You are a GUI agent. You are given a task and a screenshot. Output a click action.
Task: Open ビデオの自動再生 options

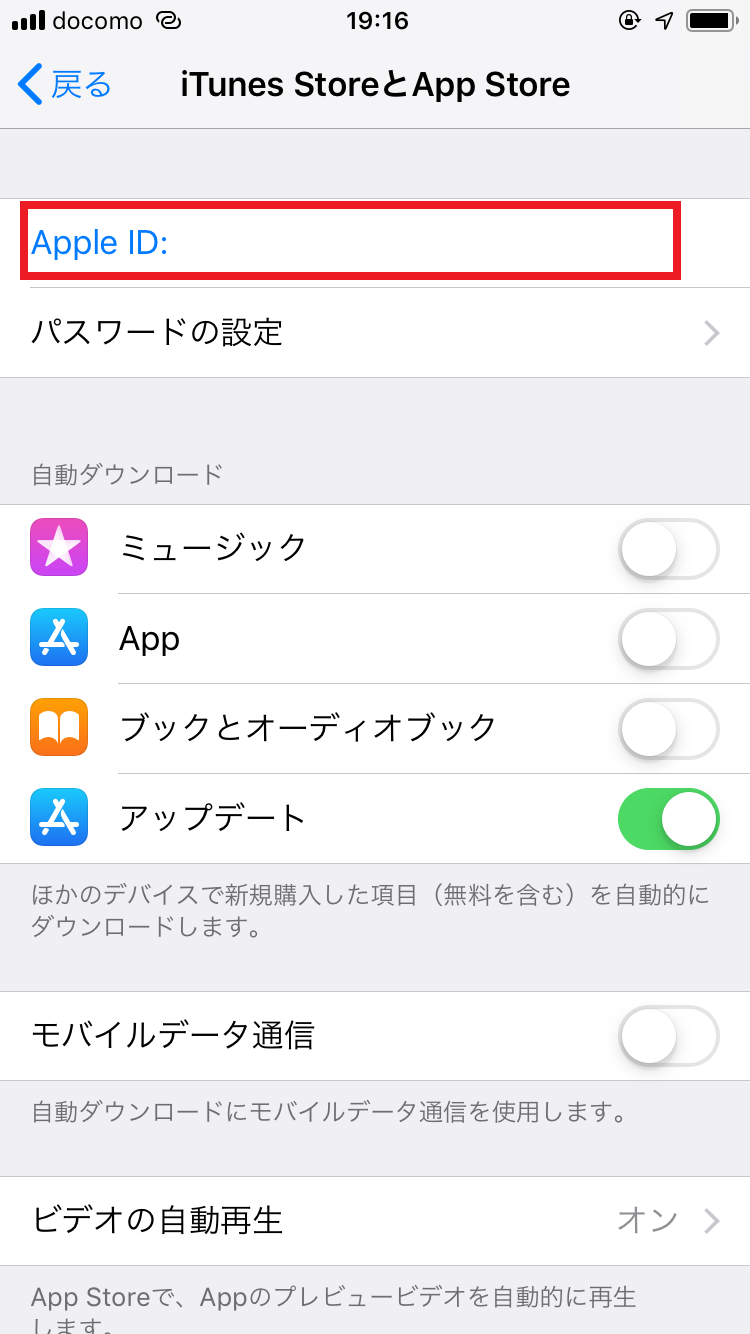click(375, 1221)
